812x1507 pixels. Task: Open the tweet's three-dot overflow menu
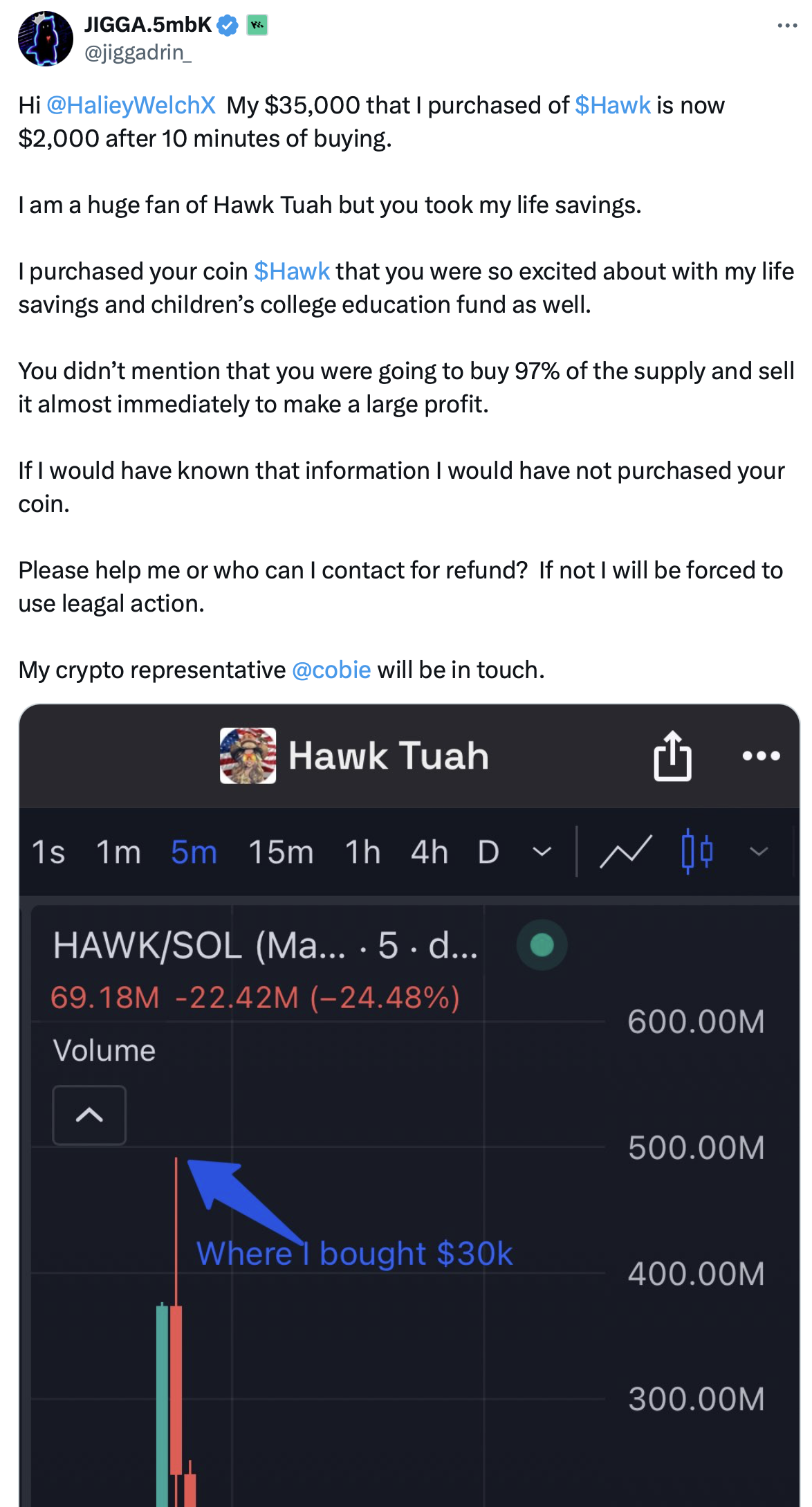click(x=787, y=26)
